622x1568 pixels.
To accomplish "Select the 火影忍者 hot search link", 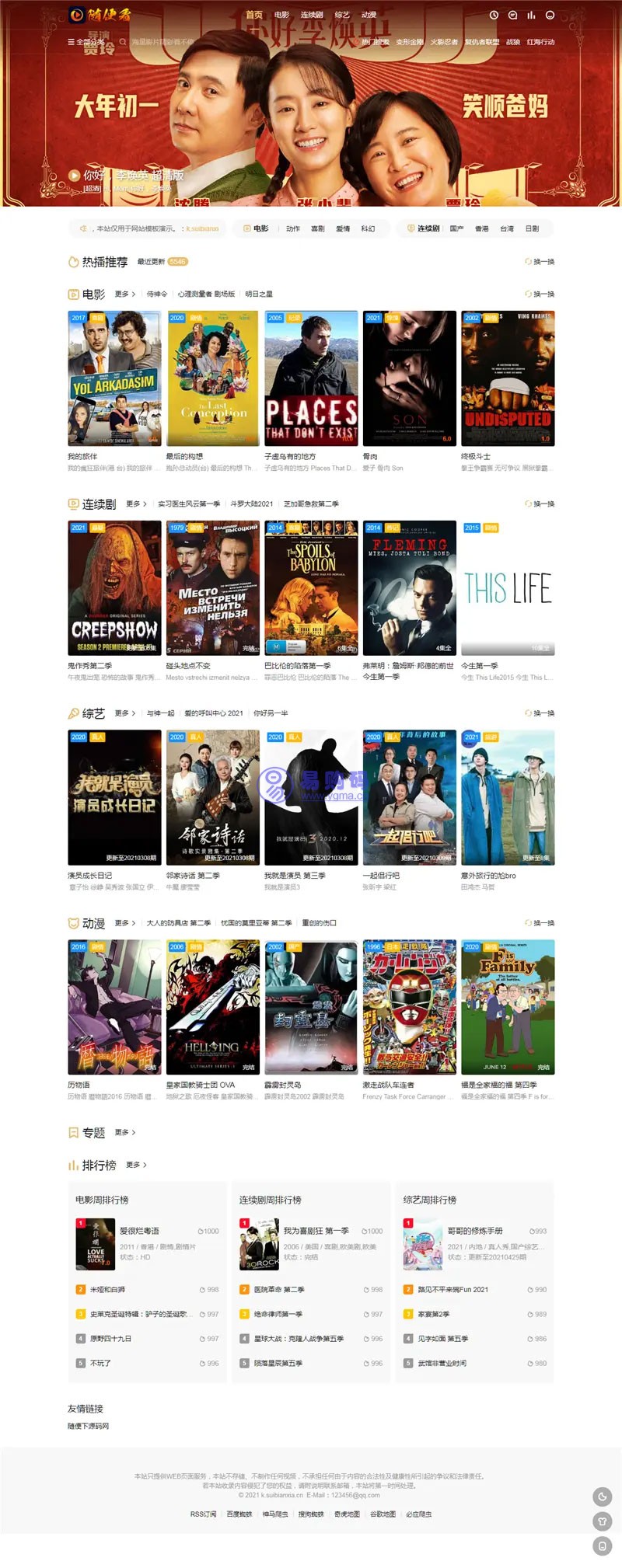I will click(x=444, y=42).
